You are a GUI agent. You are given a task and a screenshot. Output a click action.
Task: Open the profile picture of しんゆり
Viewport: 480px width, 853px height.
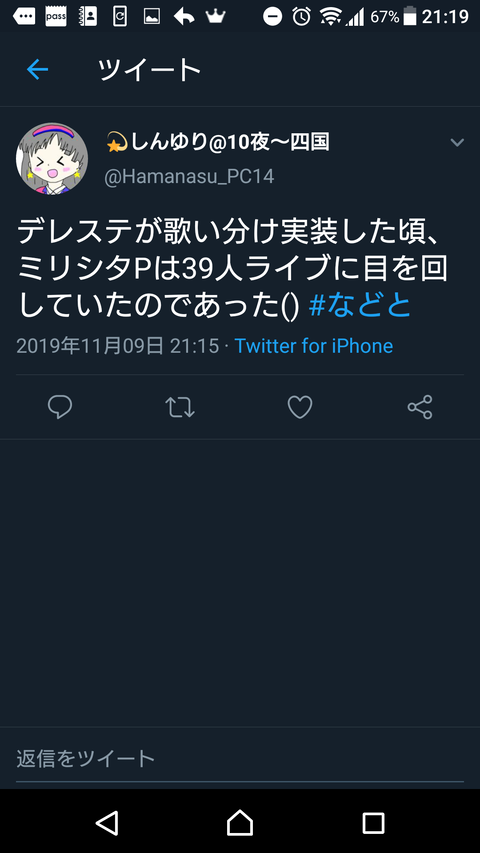pos(52,158)
